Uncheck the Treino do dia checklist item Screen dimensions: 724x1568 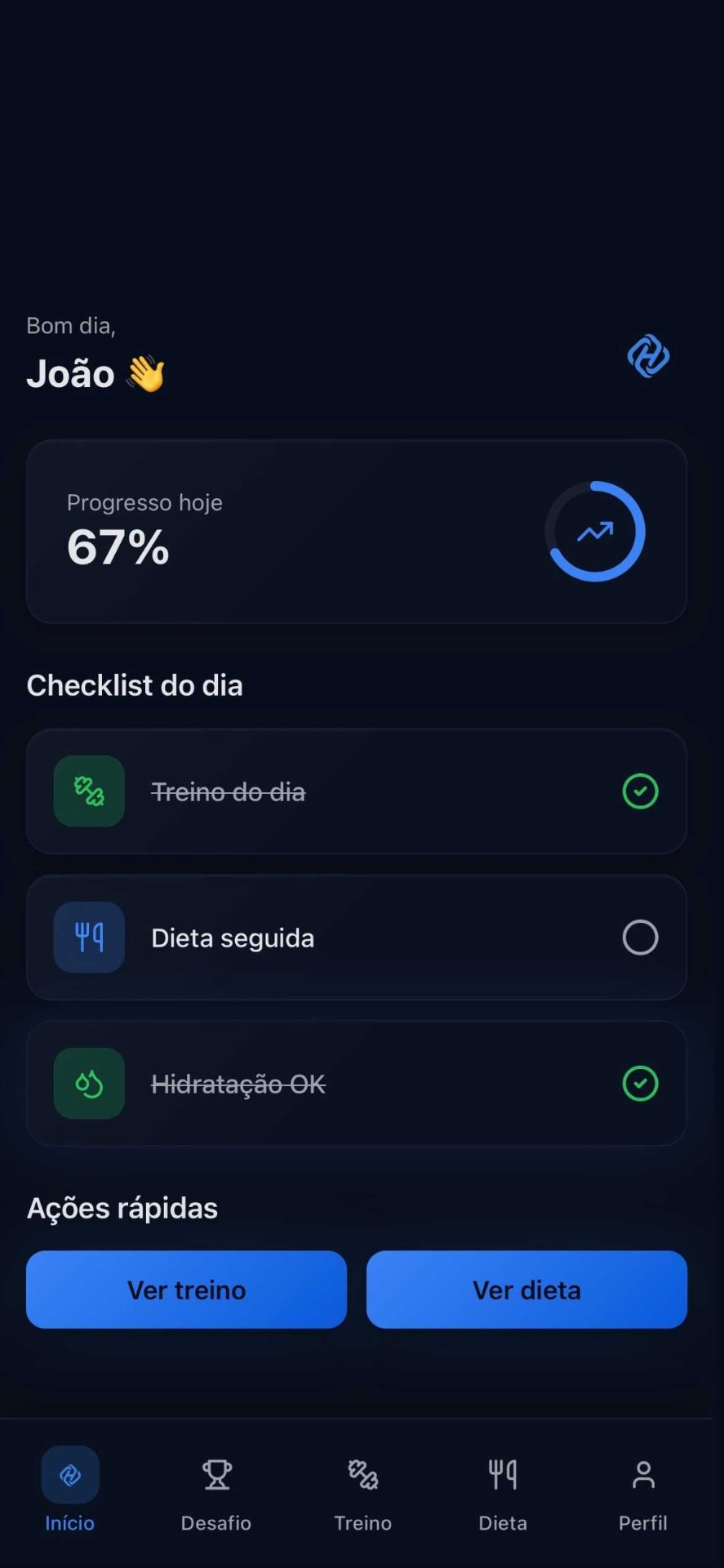coord(640,791)
